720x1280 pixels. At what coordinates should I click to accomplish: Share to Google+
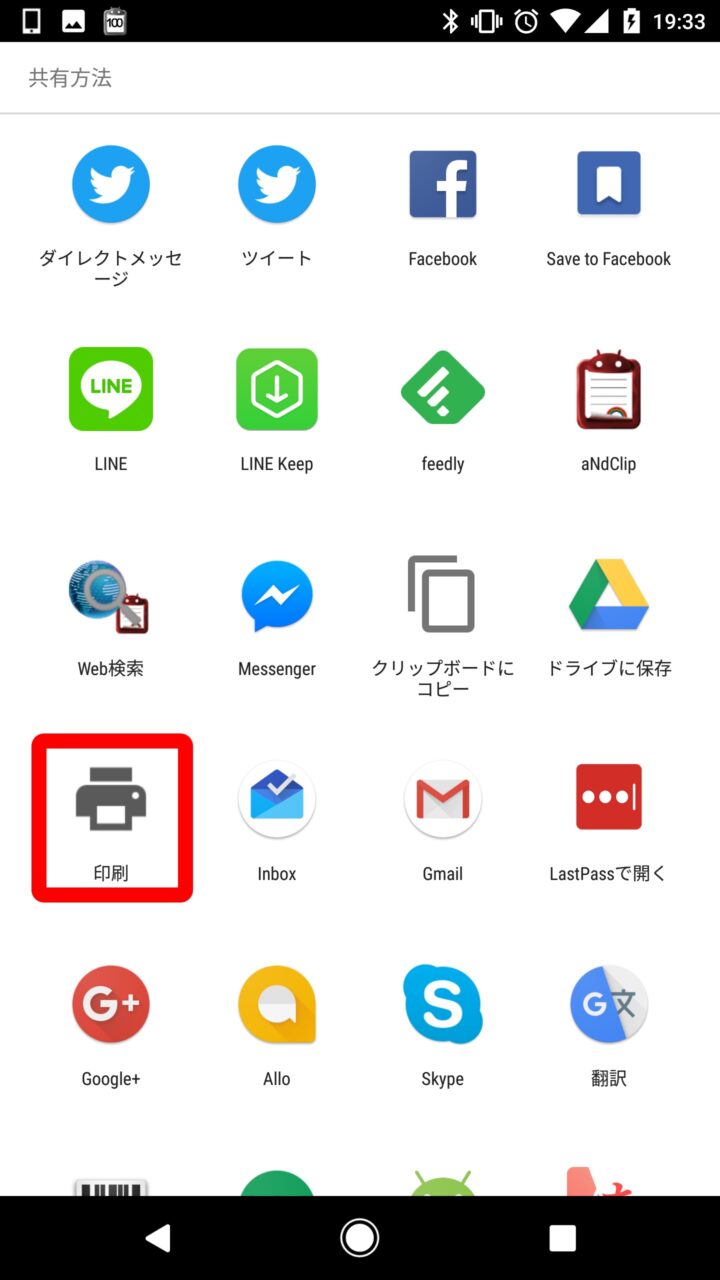110,1005
